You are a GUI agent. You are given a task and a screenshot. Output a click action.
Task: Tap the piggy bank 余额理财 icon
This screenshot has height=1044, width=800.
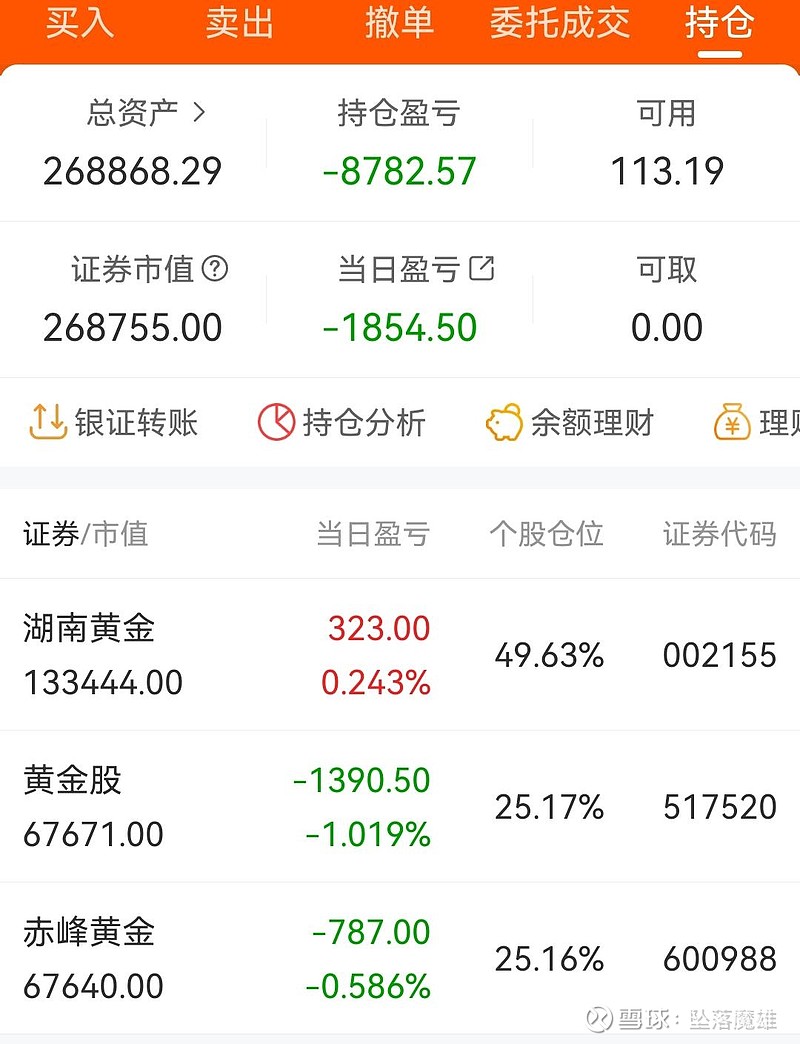(x=505, y=423)
